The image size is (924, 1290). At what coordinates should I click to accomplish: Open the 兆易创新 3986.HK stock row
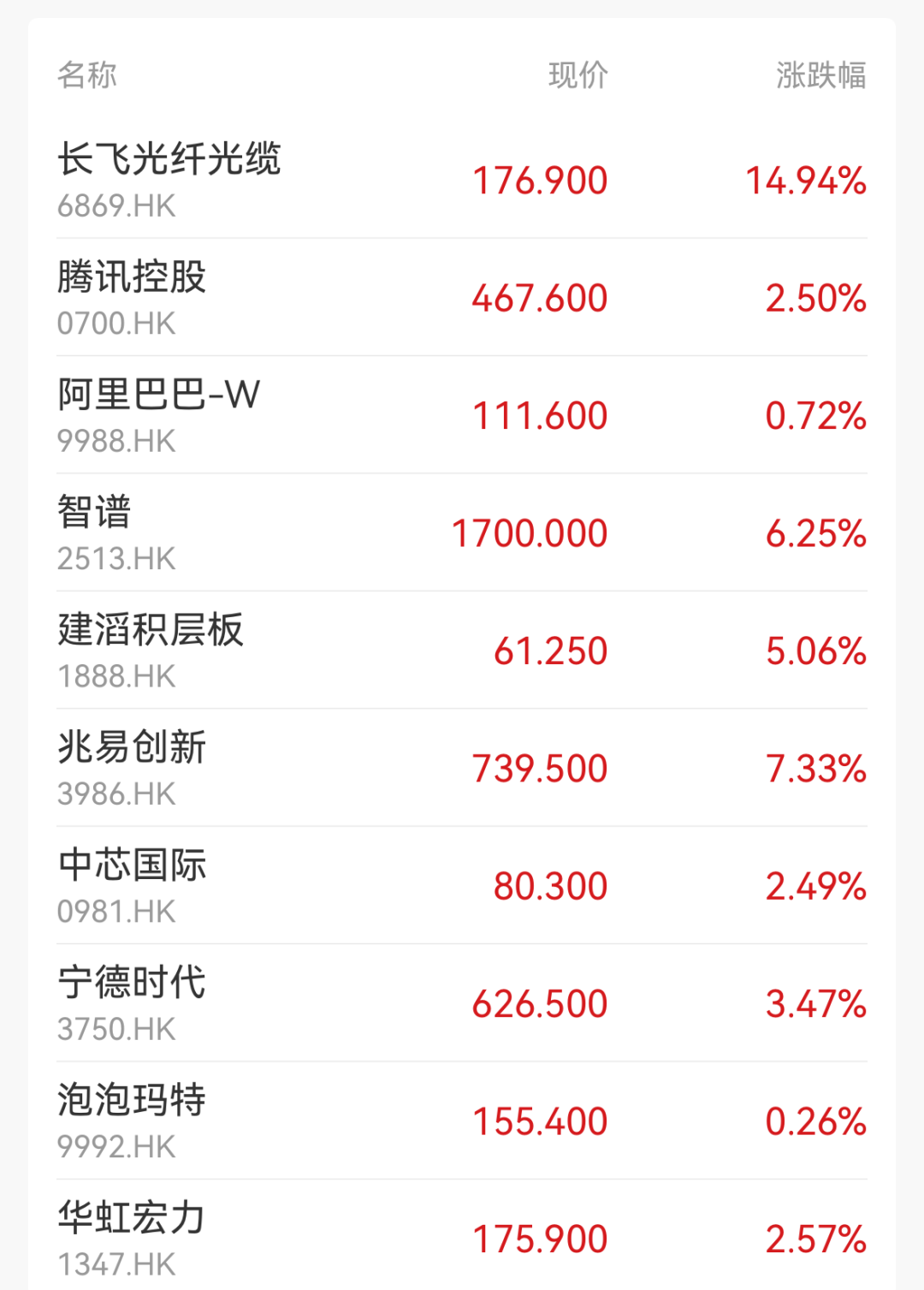462,768
